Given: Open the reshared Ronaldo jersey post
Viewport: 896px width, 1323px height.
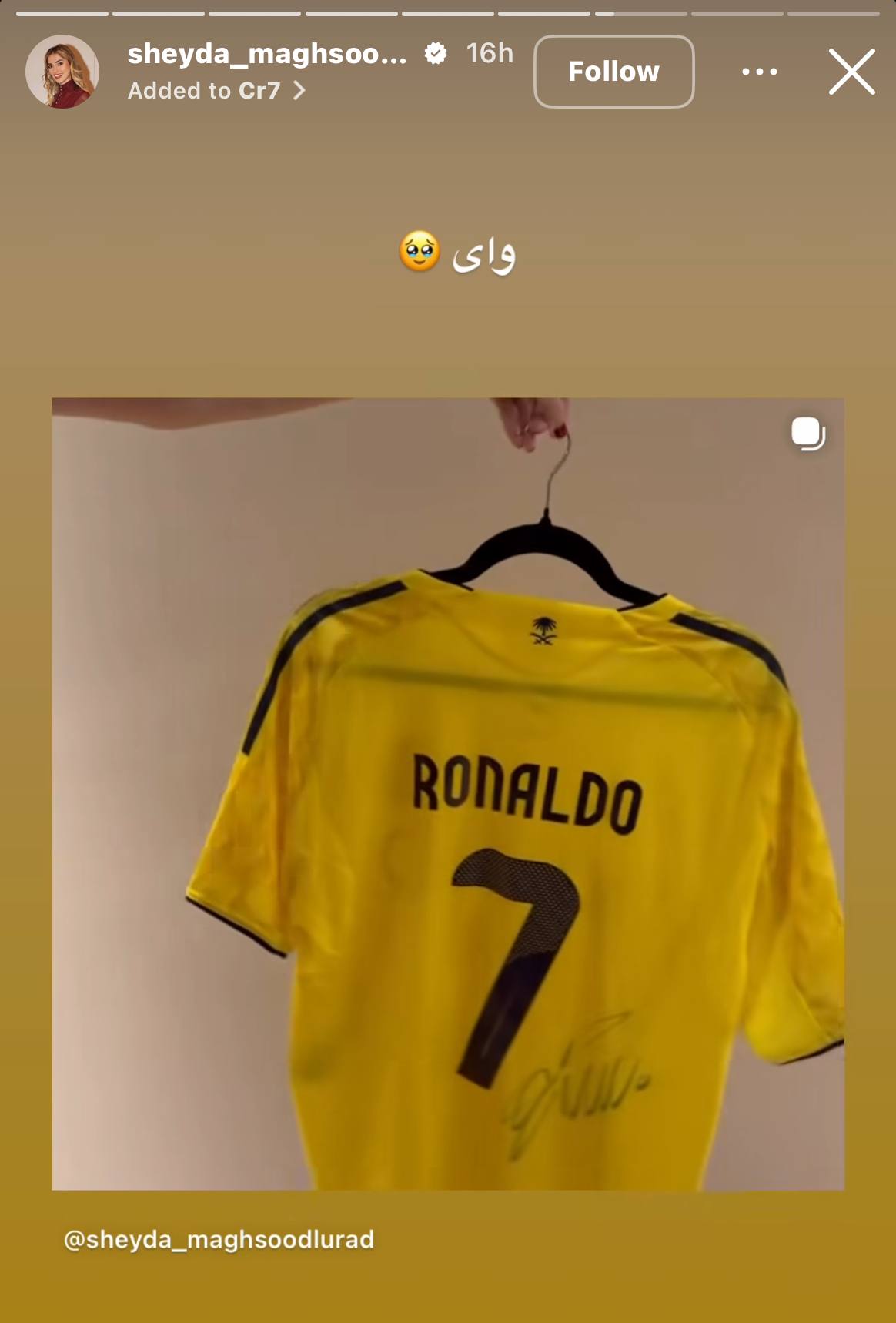Looking at the screenshot, I should (x=447, y=793).
